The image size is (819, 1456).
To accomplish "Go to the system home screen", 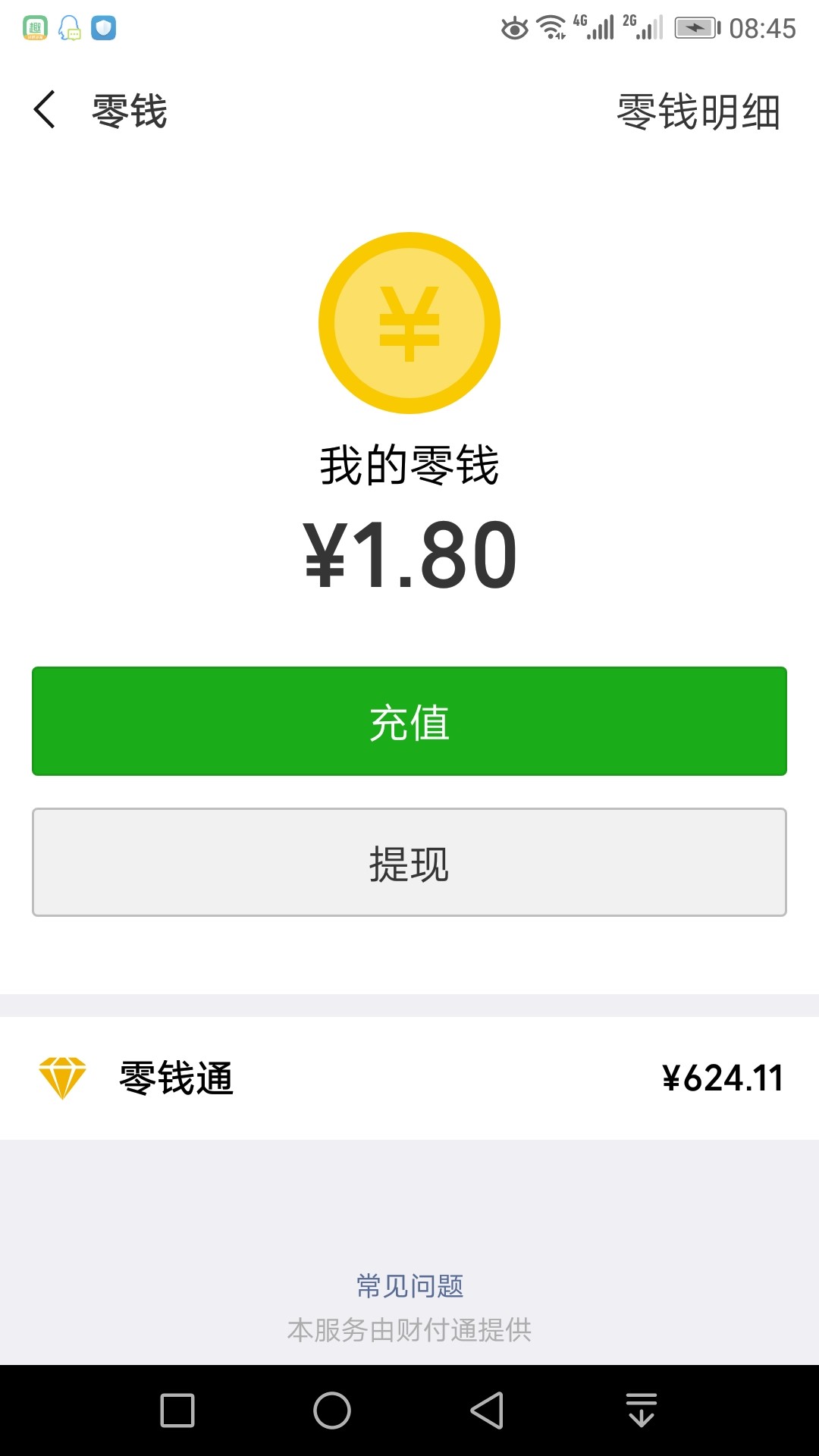I will 332,1410.
